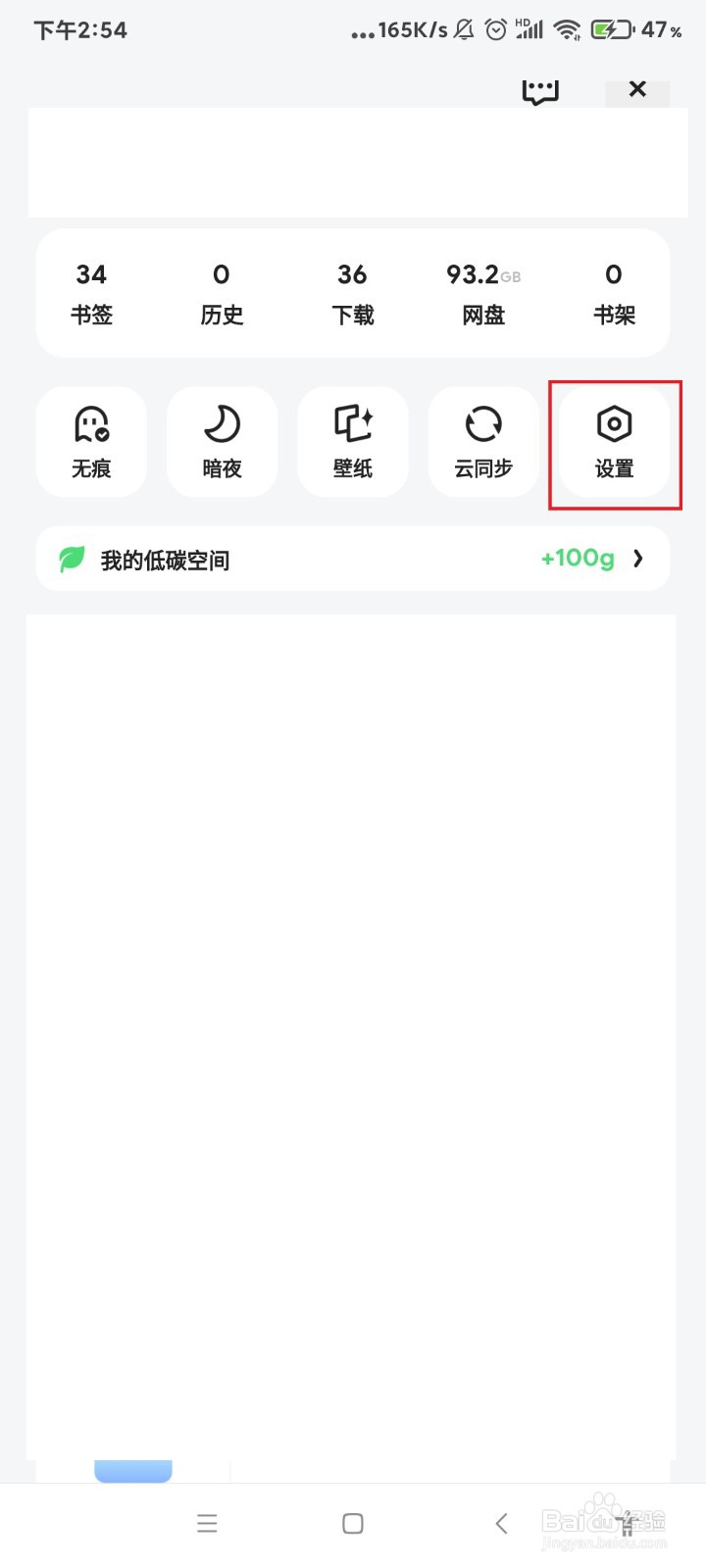Switch to the 历史 history section
The height and width of the screenshot is (1568, 706).
[x=222, y=292]
